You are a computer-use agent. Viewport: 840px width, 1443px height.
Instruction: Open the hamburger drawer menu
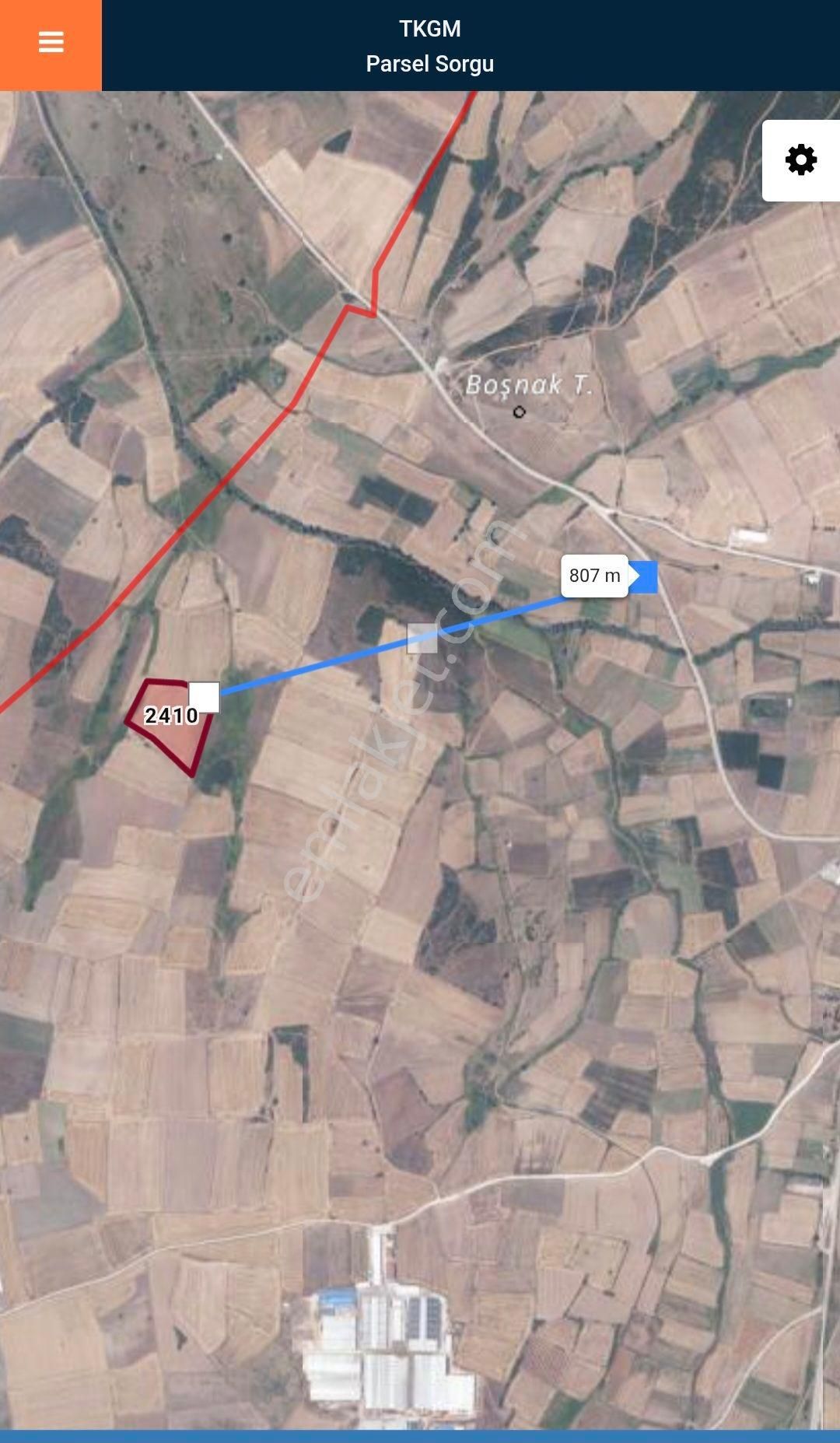tap(51, 43)
